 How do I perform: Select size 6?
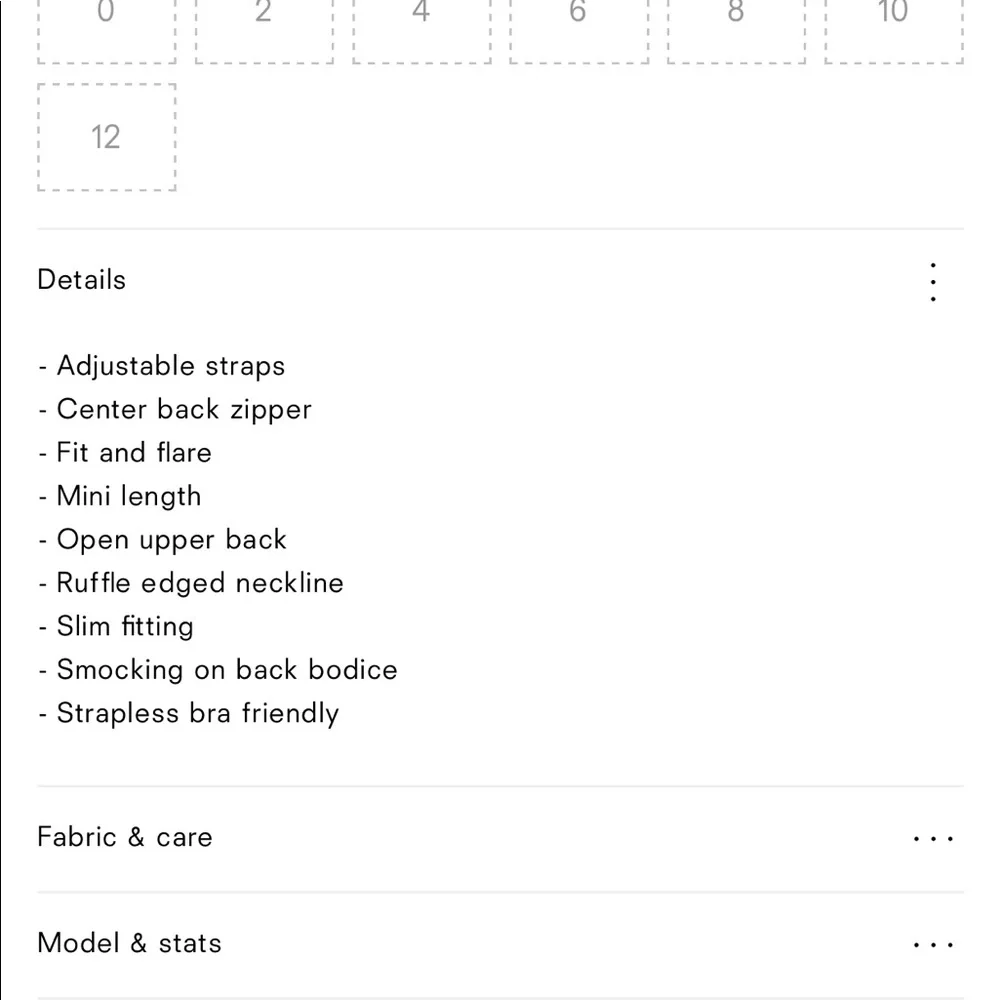click(578, 25)
